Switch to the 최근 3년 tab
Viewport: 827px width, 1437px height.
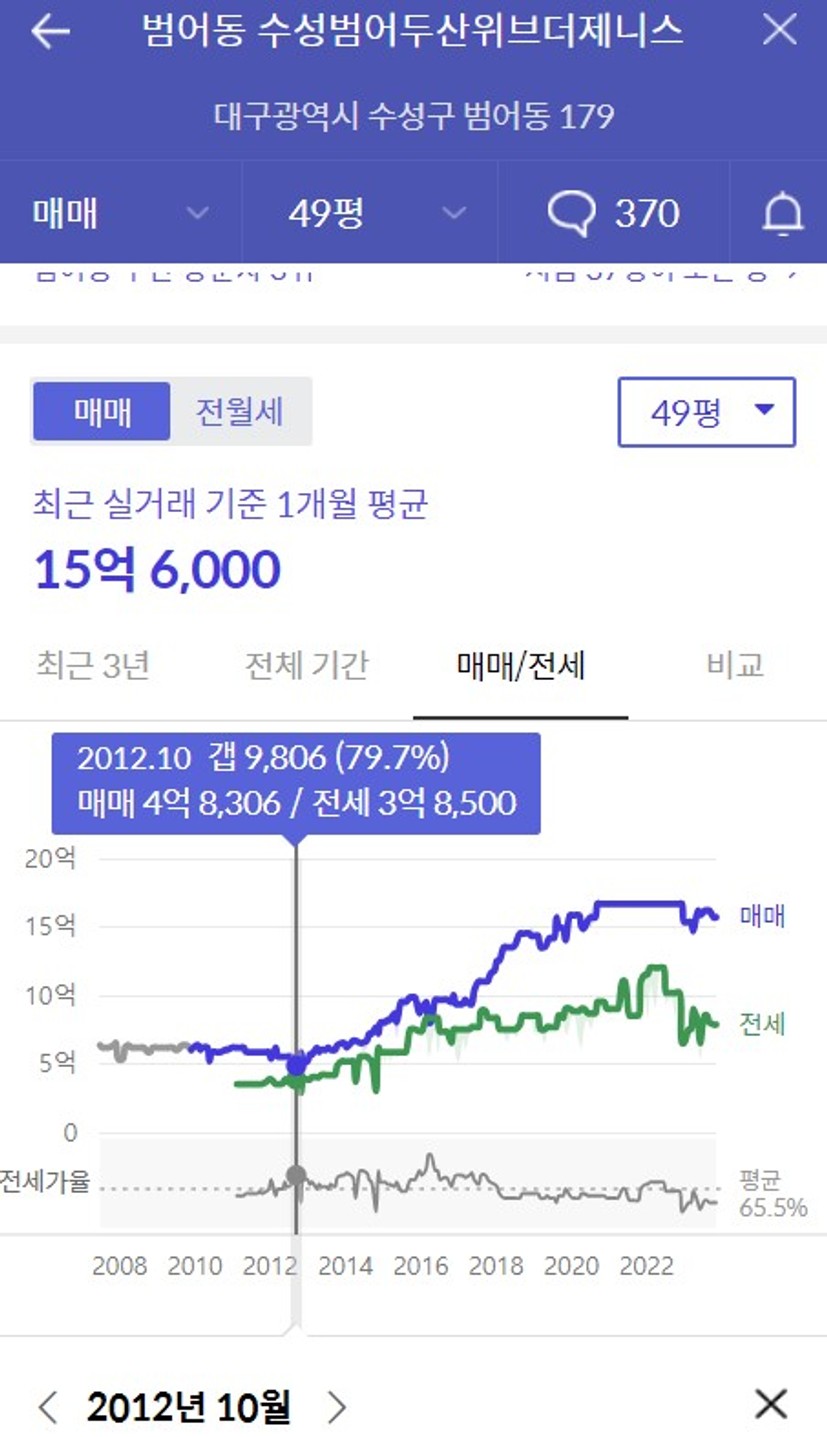click(93, 665)
